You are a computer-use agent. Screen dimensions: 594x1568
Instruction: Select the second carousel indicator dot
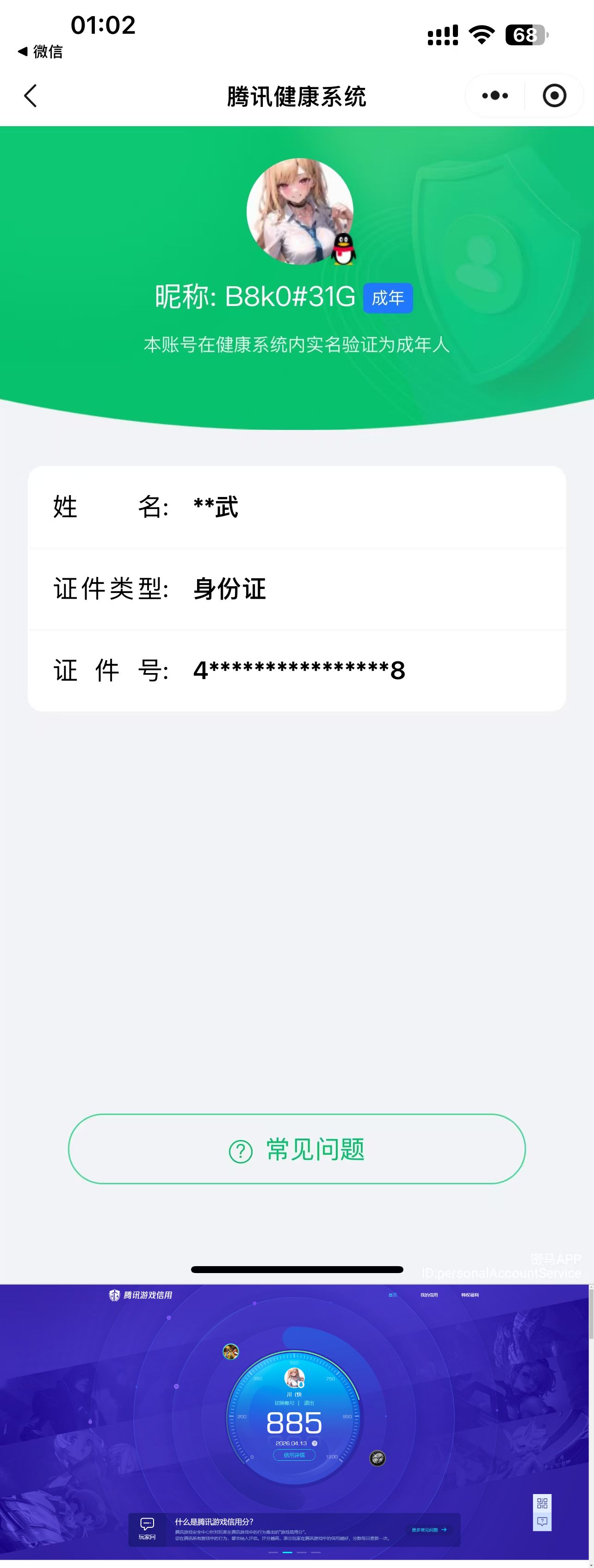[288, 1553]
